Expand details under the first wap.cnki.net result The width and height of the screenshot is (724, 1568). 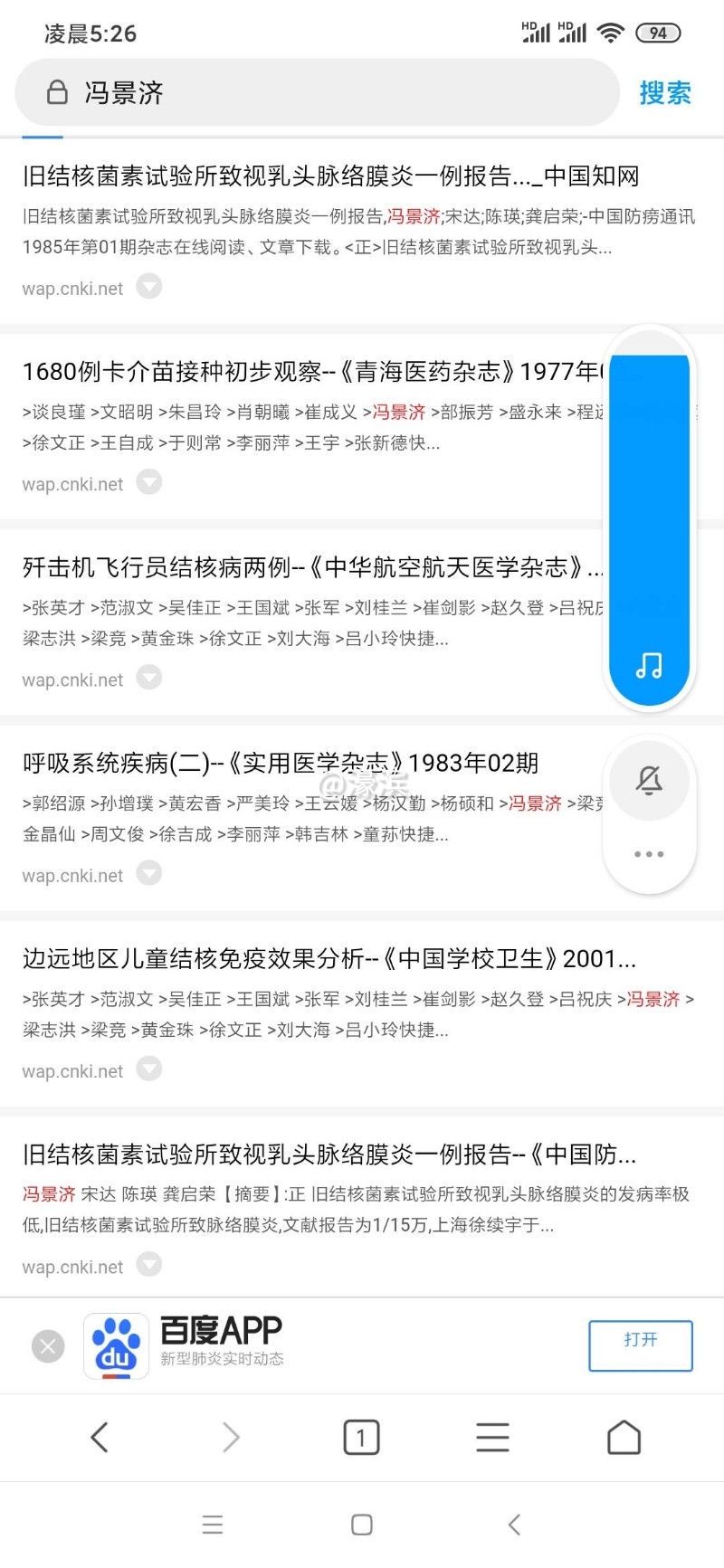(148, 286)
